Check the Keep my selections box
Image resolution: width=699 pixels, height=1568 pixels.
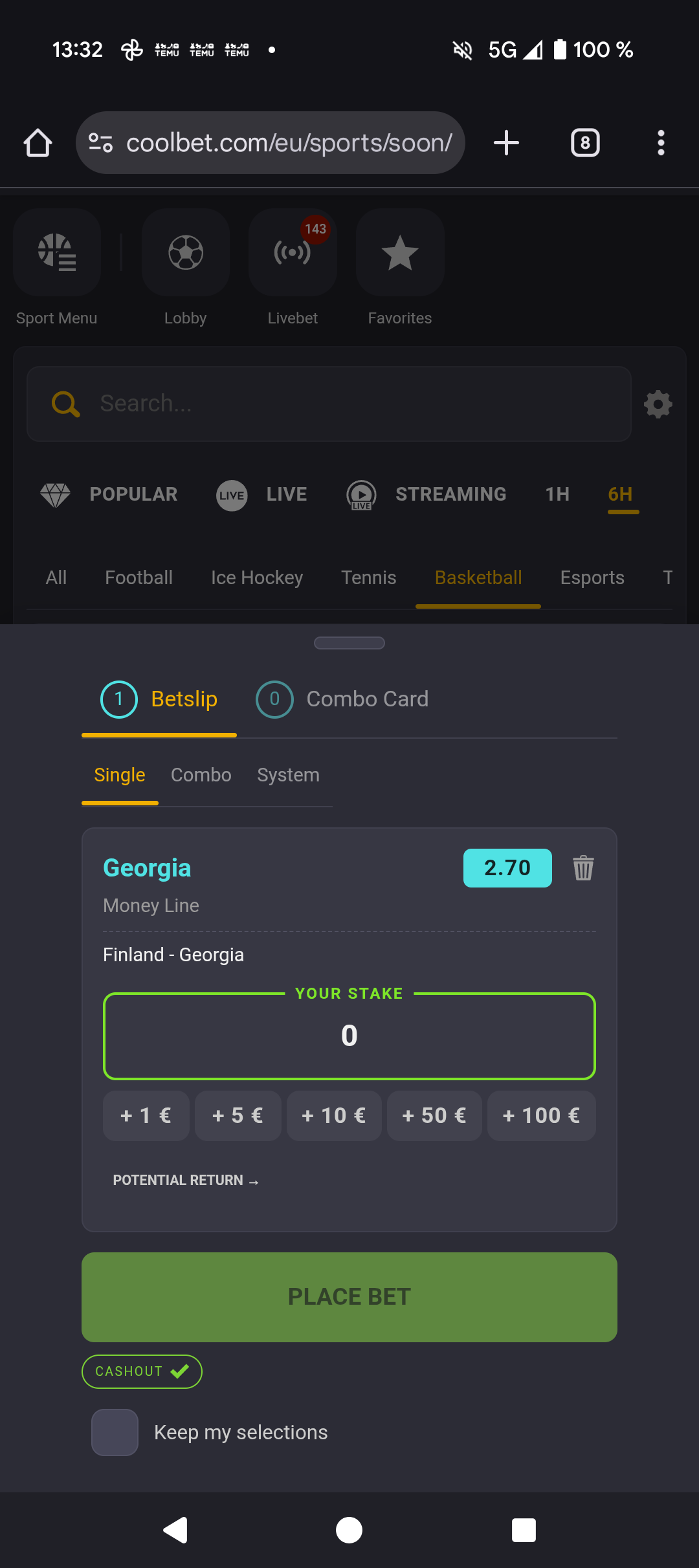coord(115,1432)
